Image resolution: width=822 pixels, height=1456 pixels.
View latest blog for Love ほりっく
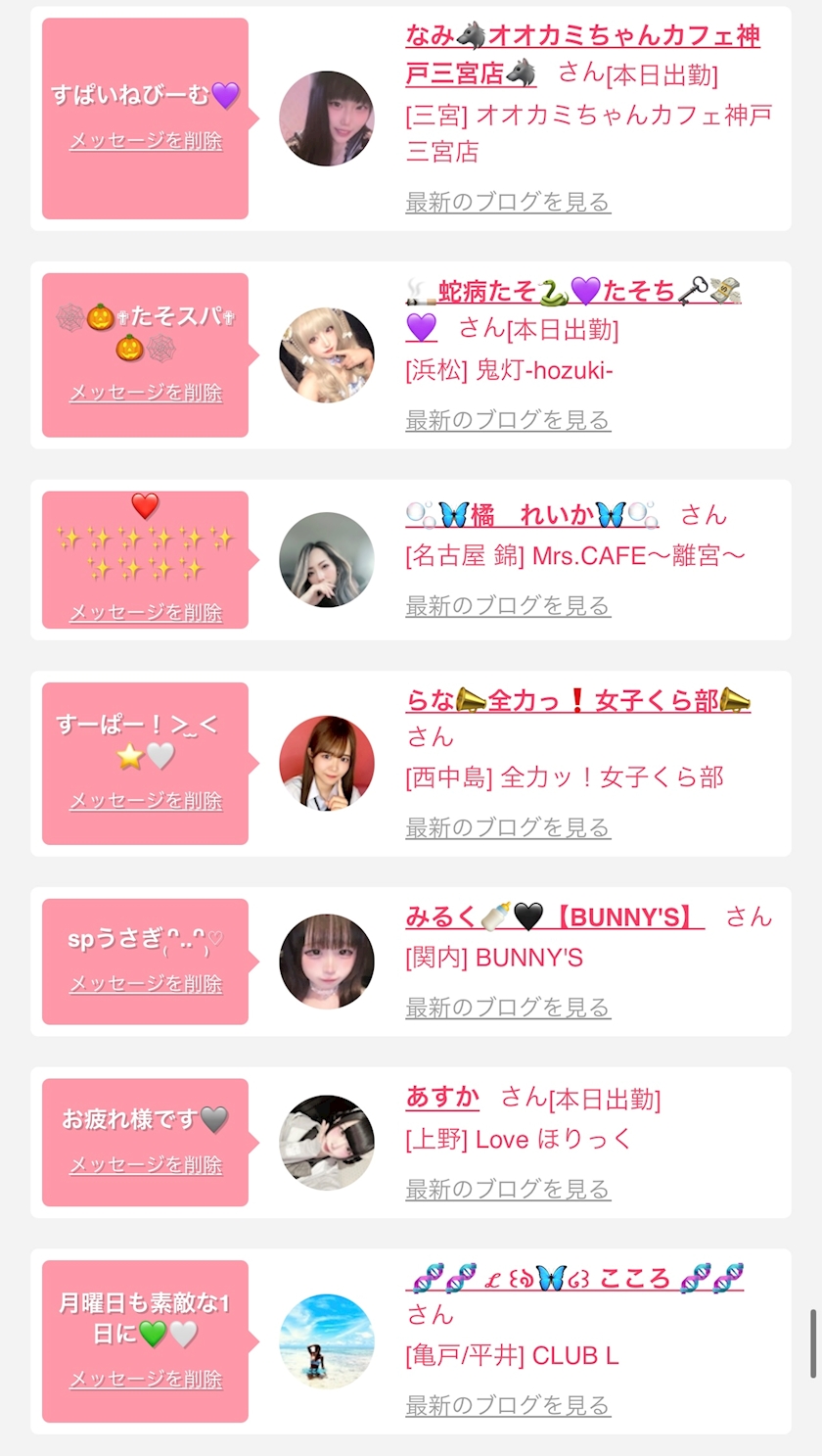tap(508, 1190)
